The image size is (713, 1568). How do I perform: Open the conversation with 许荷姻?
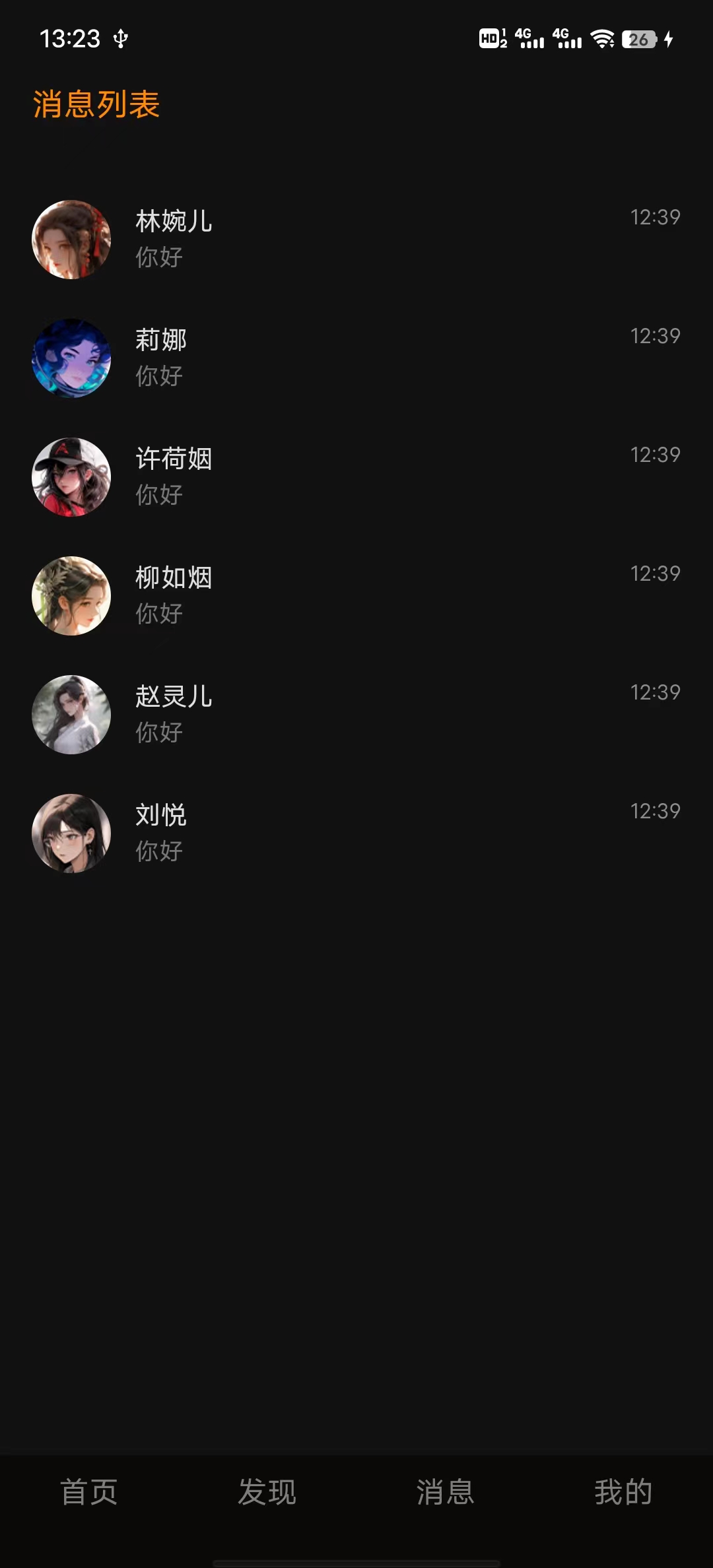[356, 476]
